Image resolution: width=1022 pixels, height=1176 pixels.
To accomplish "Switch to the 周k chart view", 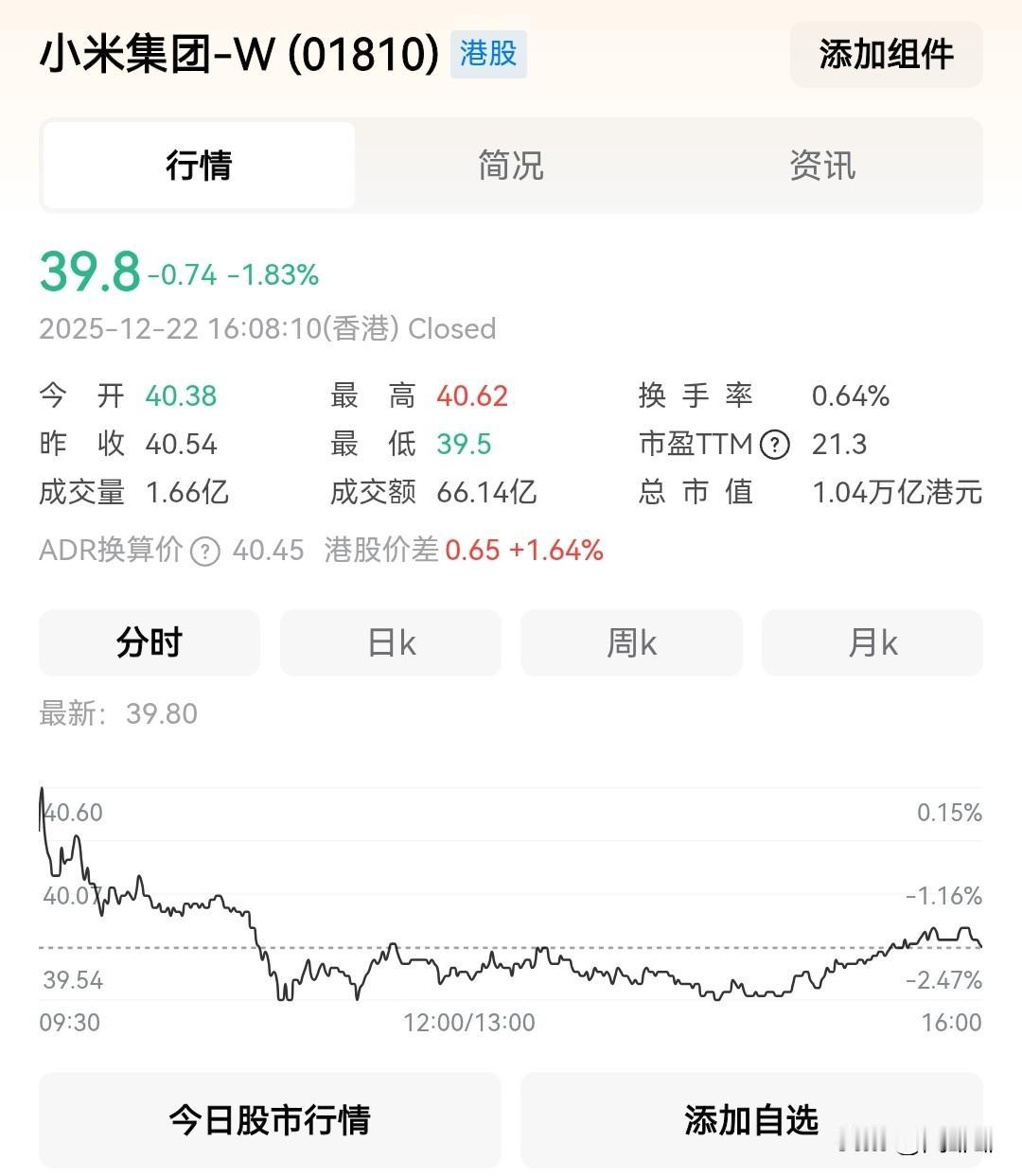I will point(630,642).
